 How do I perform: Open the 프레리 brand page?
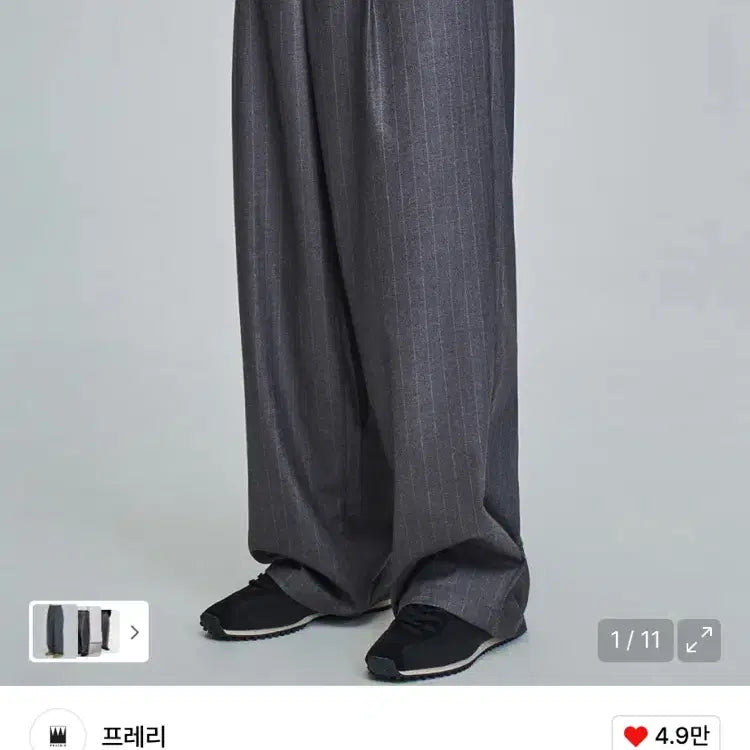tap(134, 736)
